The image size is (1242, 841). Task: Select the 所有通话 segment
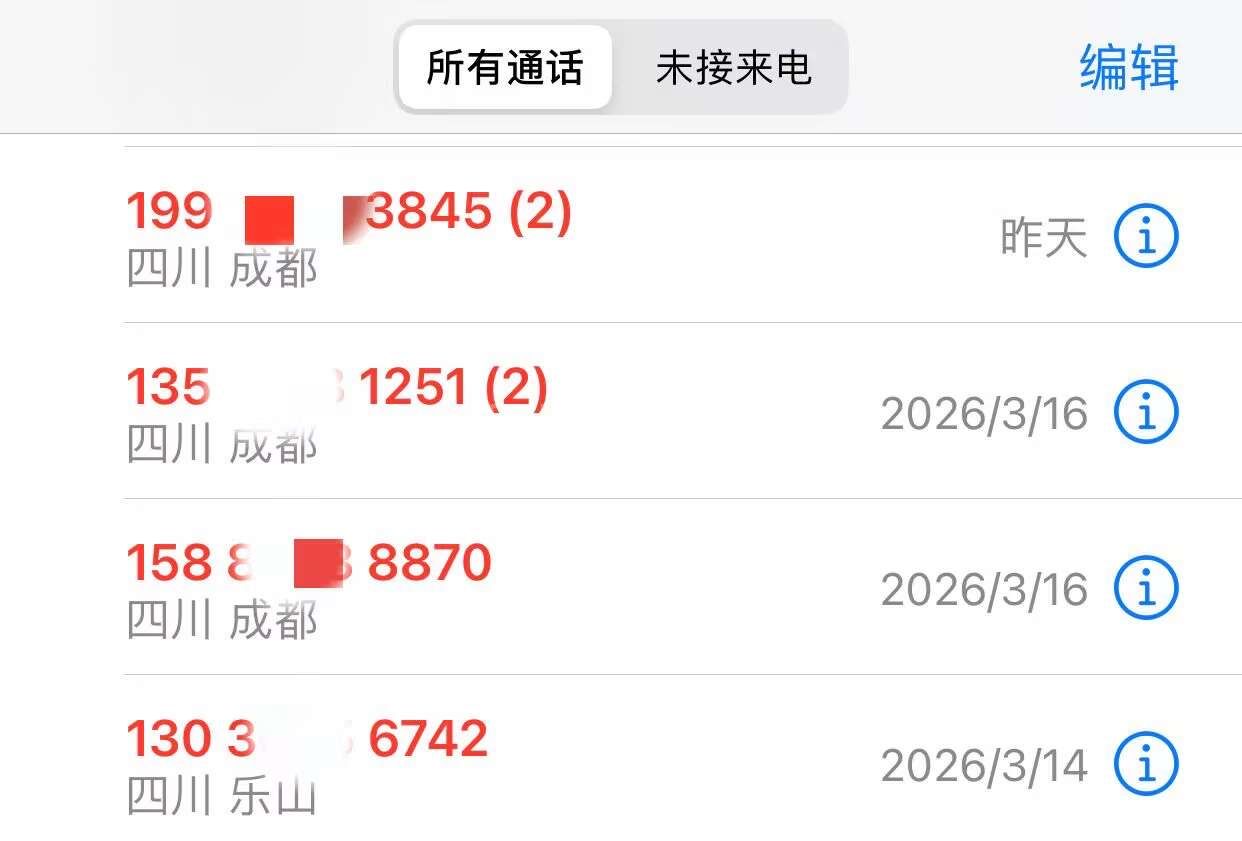(505, 68)
